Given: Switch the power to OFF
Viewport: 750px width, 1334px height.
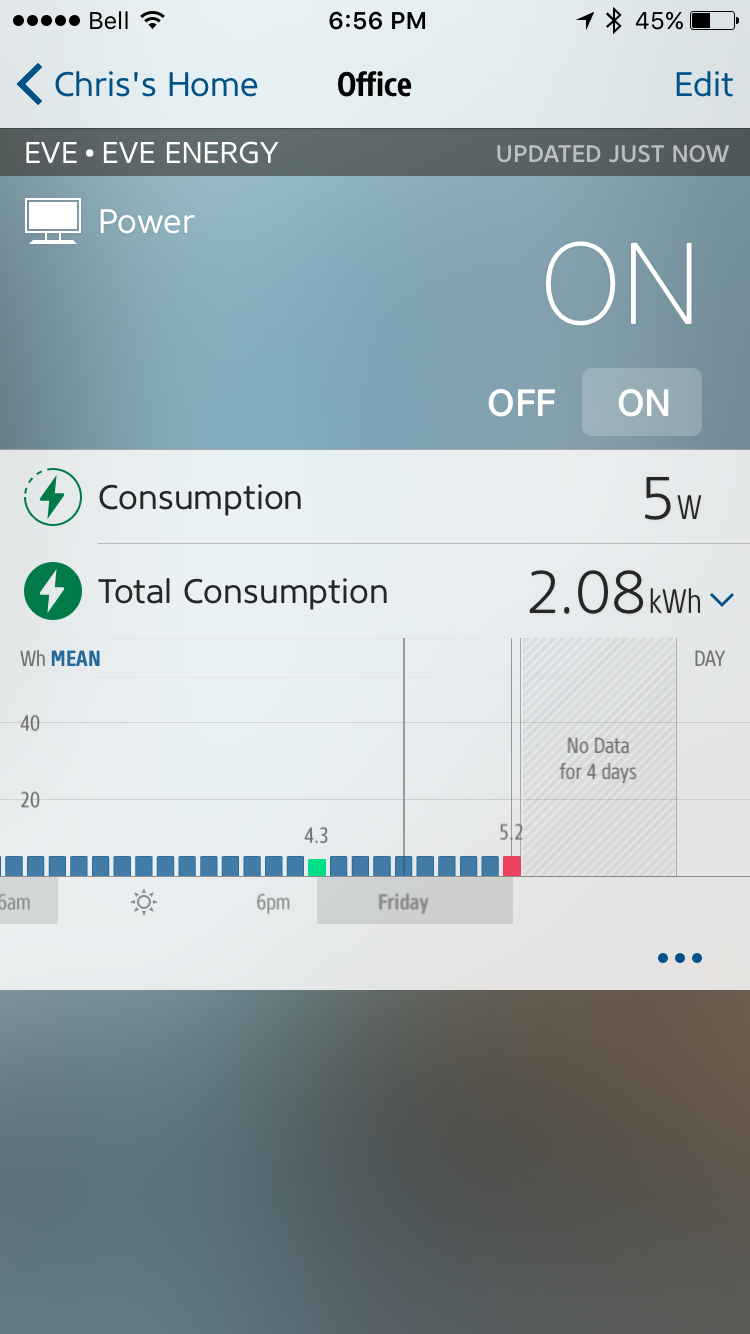Looking at the screenshot, I should [x=521, y=403].
